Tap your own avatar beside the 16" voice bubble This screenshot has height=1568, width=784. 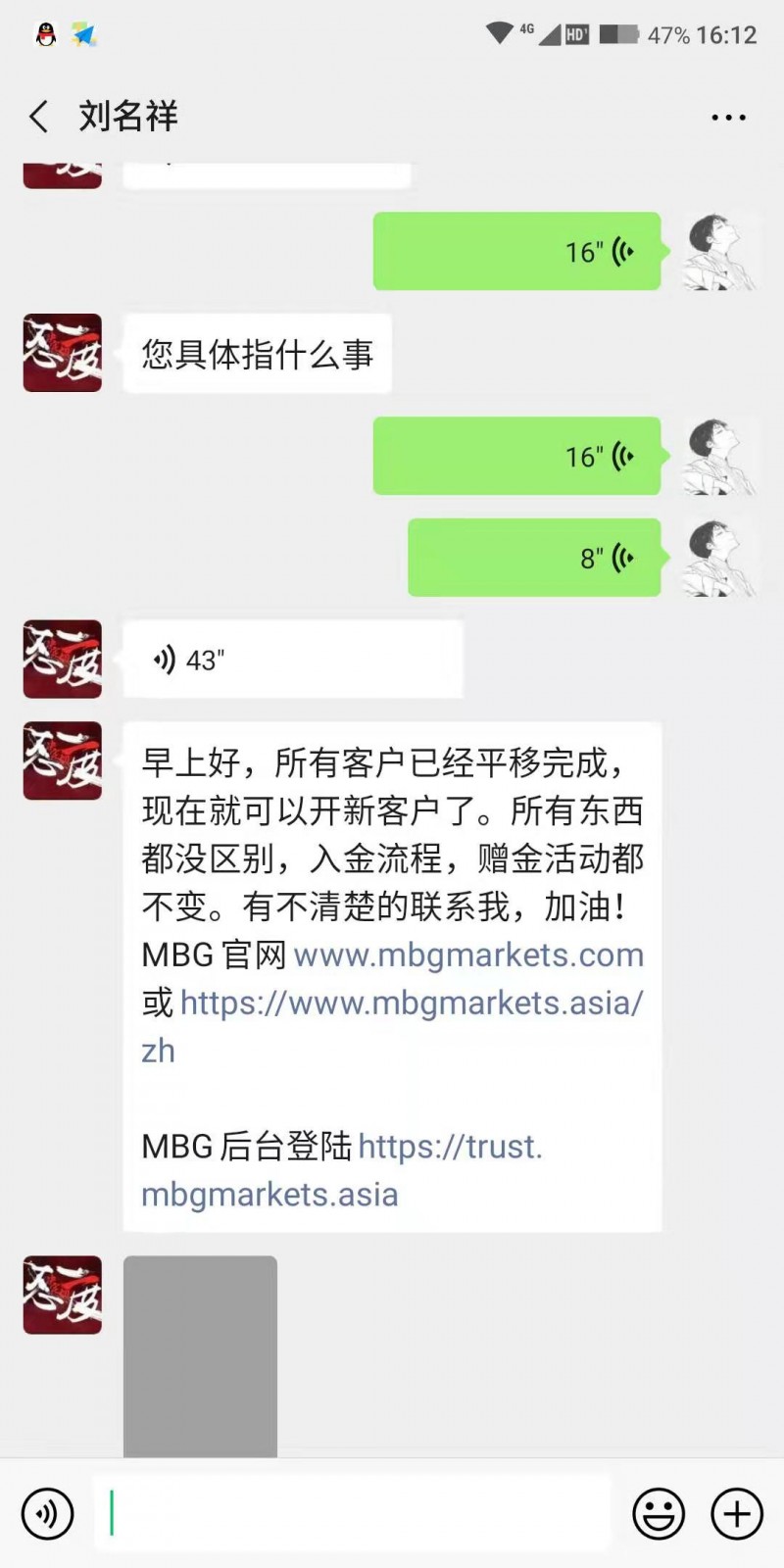(x=719, y=251)
